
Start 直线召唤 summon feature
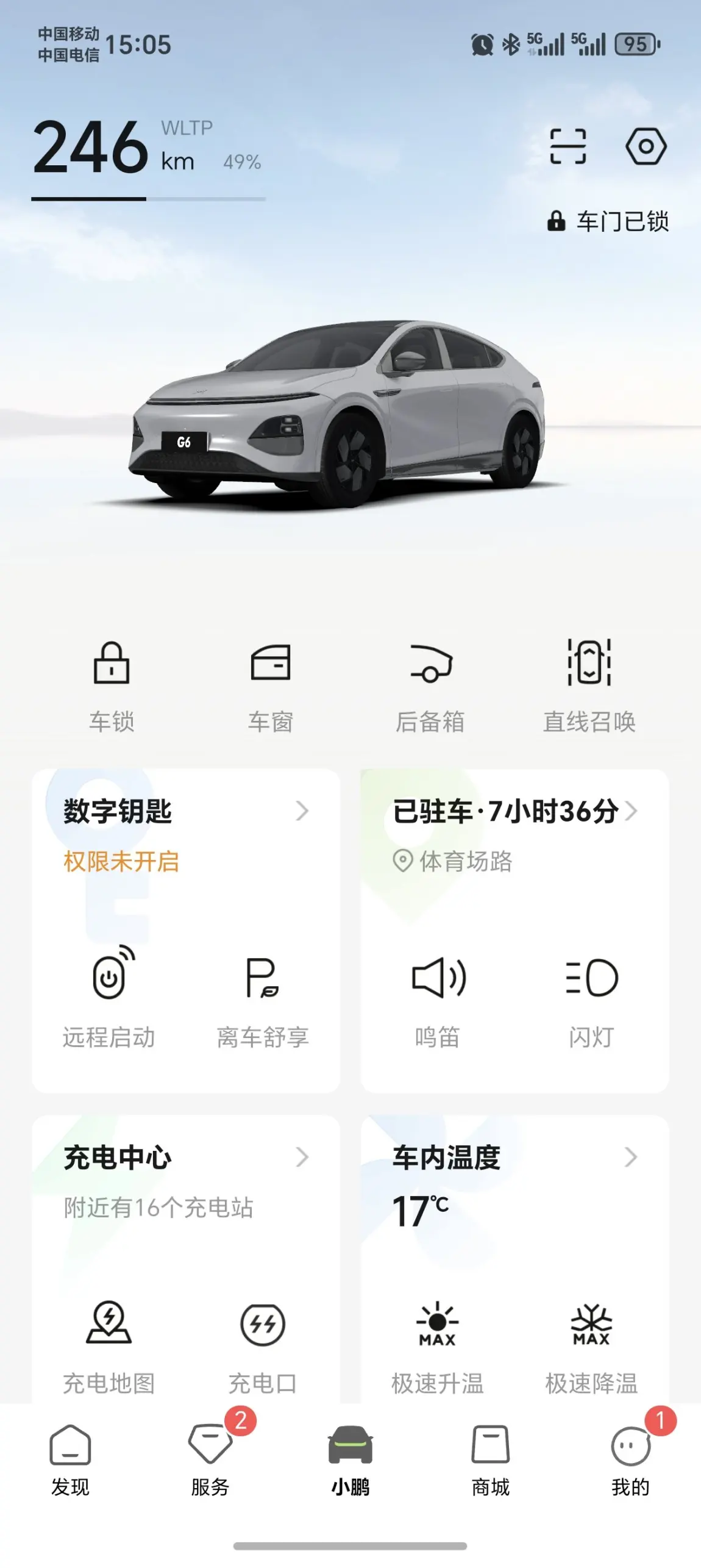coord(589,684)
